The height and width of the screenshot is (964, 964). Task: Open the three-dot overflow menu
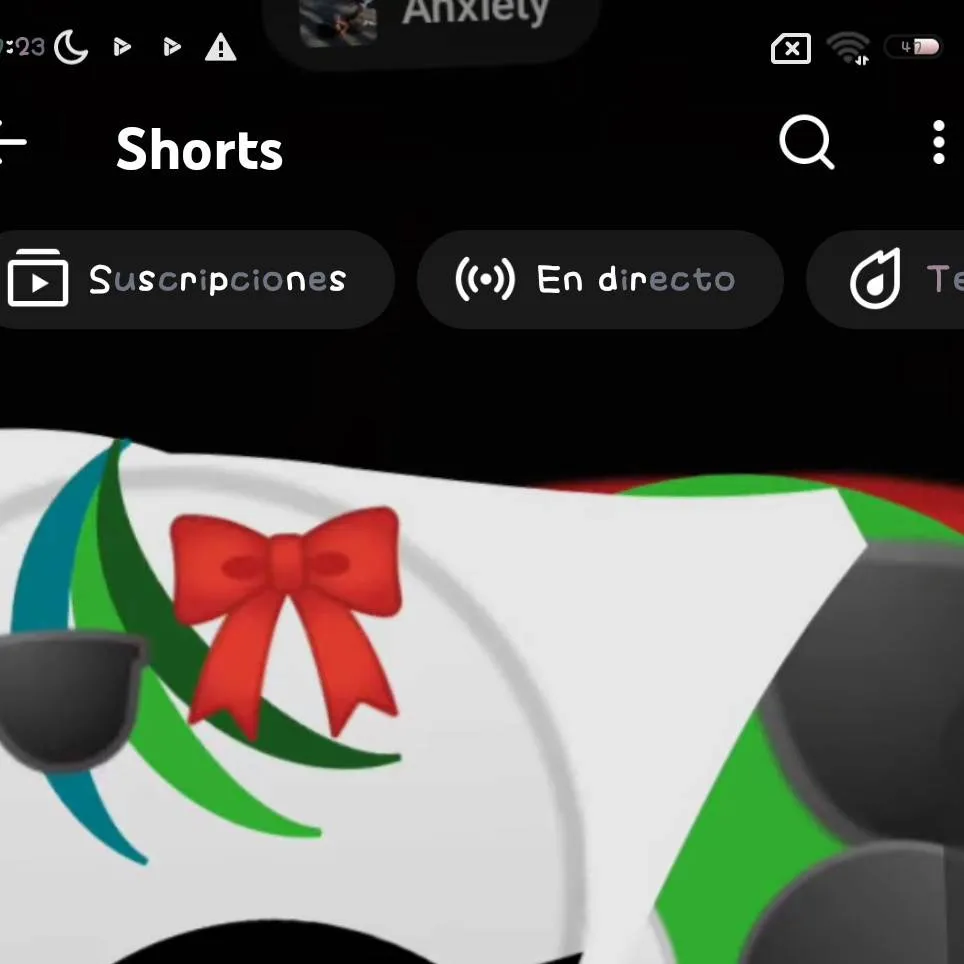938,144
